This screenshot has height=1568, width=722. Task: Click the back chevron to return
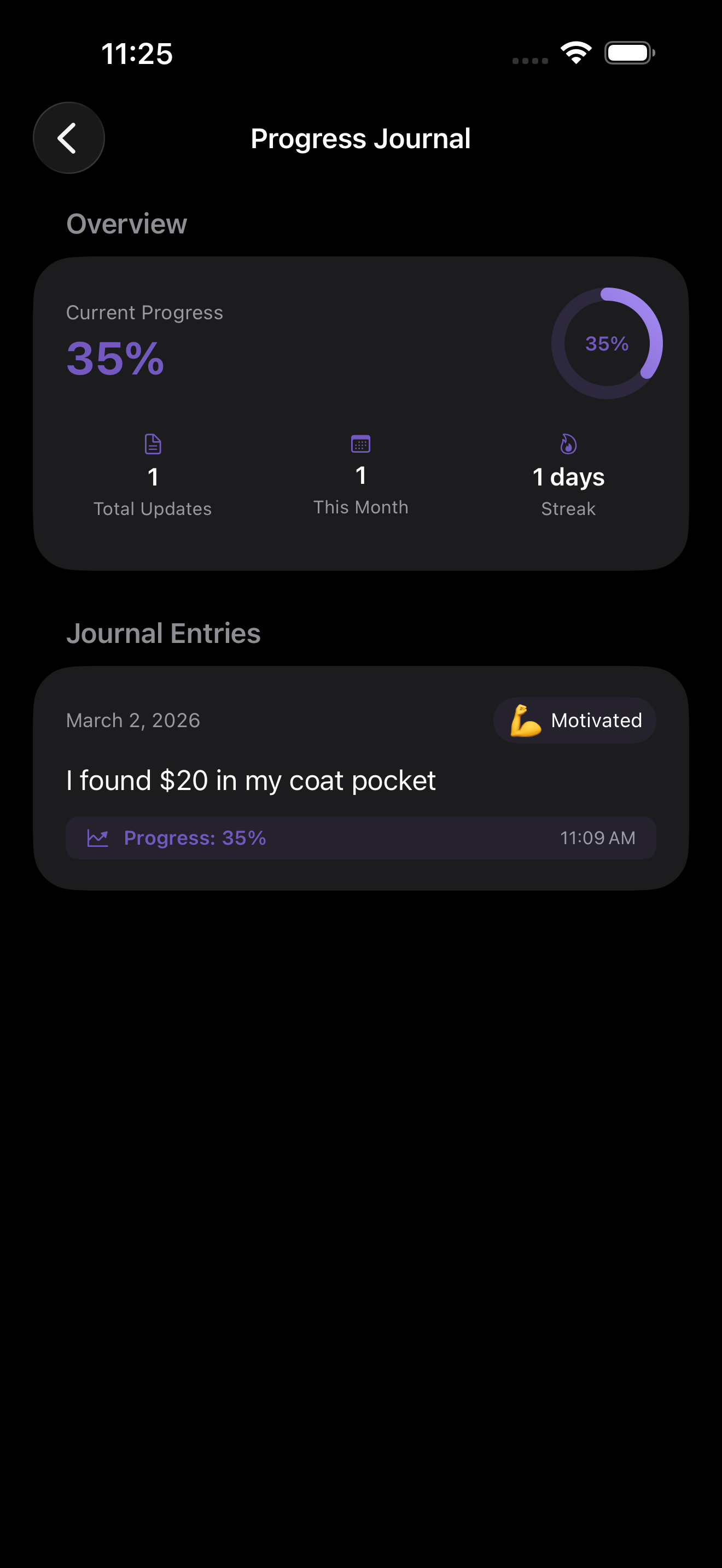point(68,138)
